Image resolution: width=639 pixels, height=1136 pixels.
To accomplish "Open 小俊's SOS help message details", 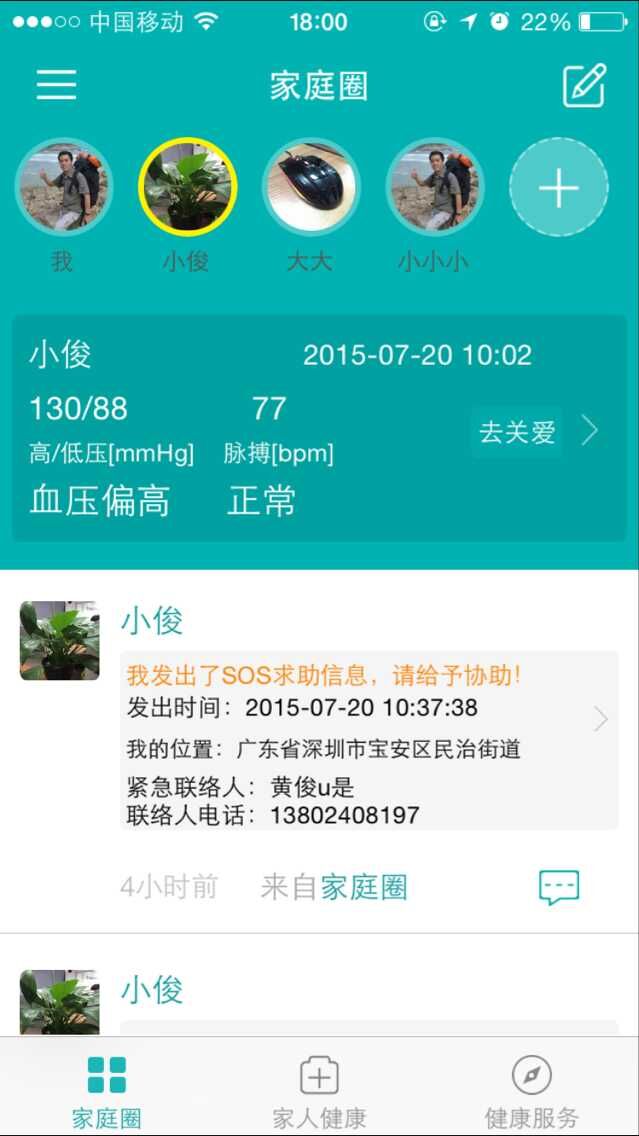I will click(369, 740).
